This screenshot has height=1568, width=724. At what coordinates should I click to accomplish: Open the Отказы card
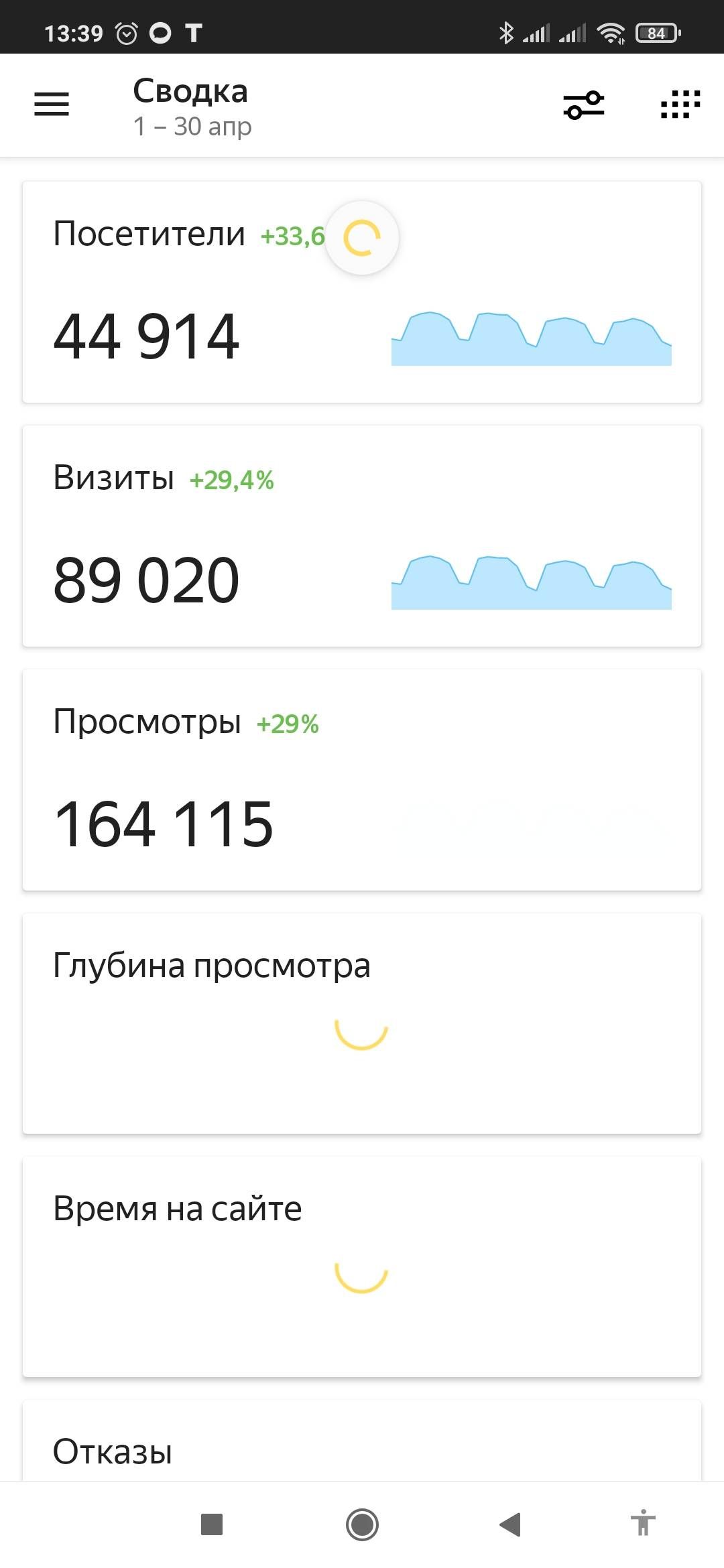[362, 1447]
